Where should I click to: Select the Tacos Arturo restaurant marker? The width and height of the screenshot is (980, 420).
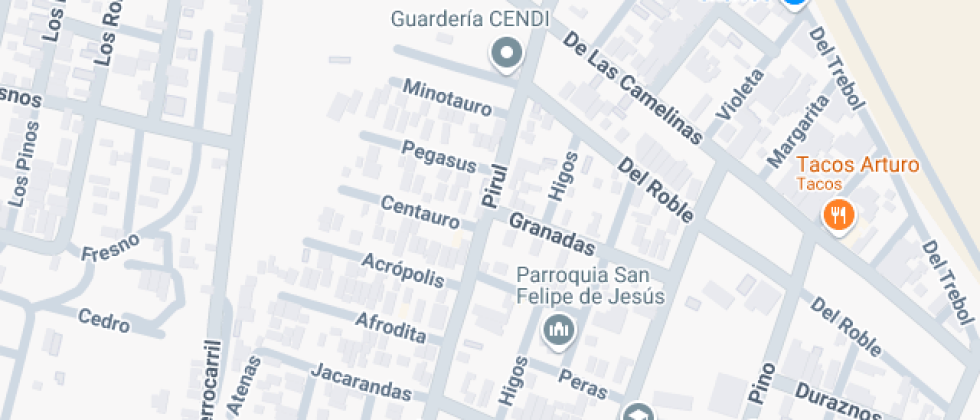[x=838, y=214]
